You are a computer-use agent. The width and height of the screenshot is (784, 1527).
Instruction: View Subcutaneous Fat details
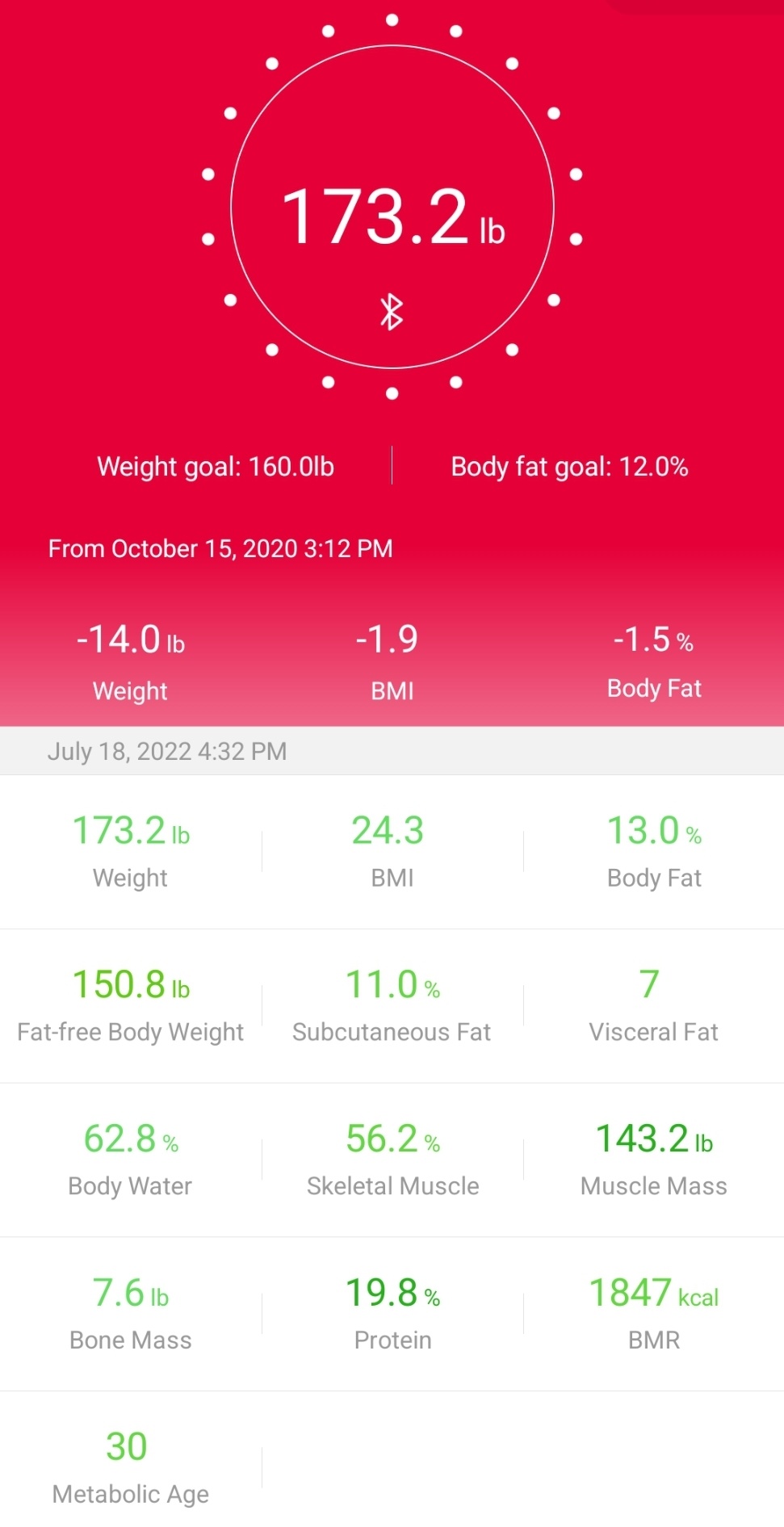coord(392,1006)
